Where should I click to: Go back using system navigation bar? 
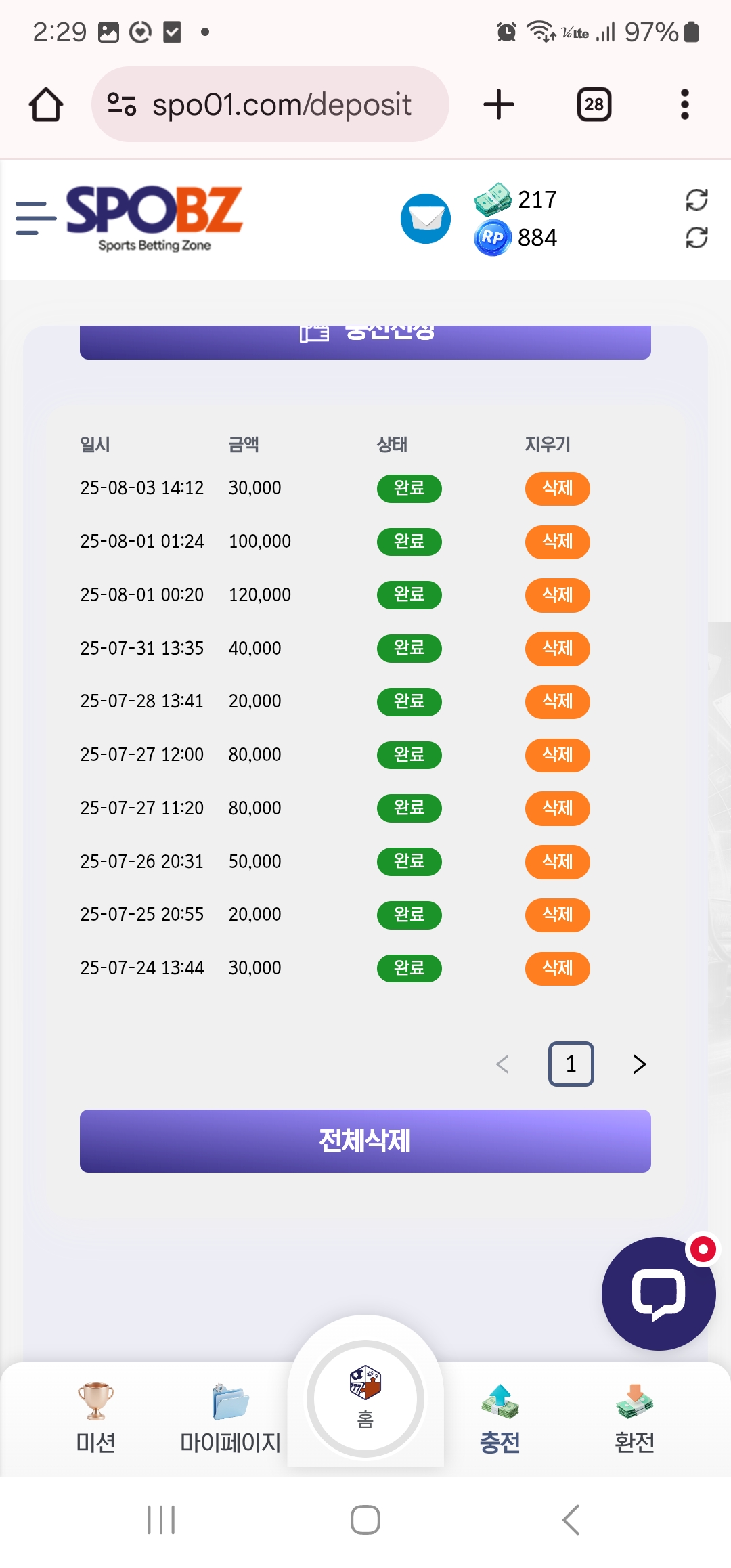(x=571, y=1520)
